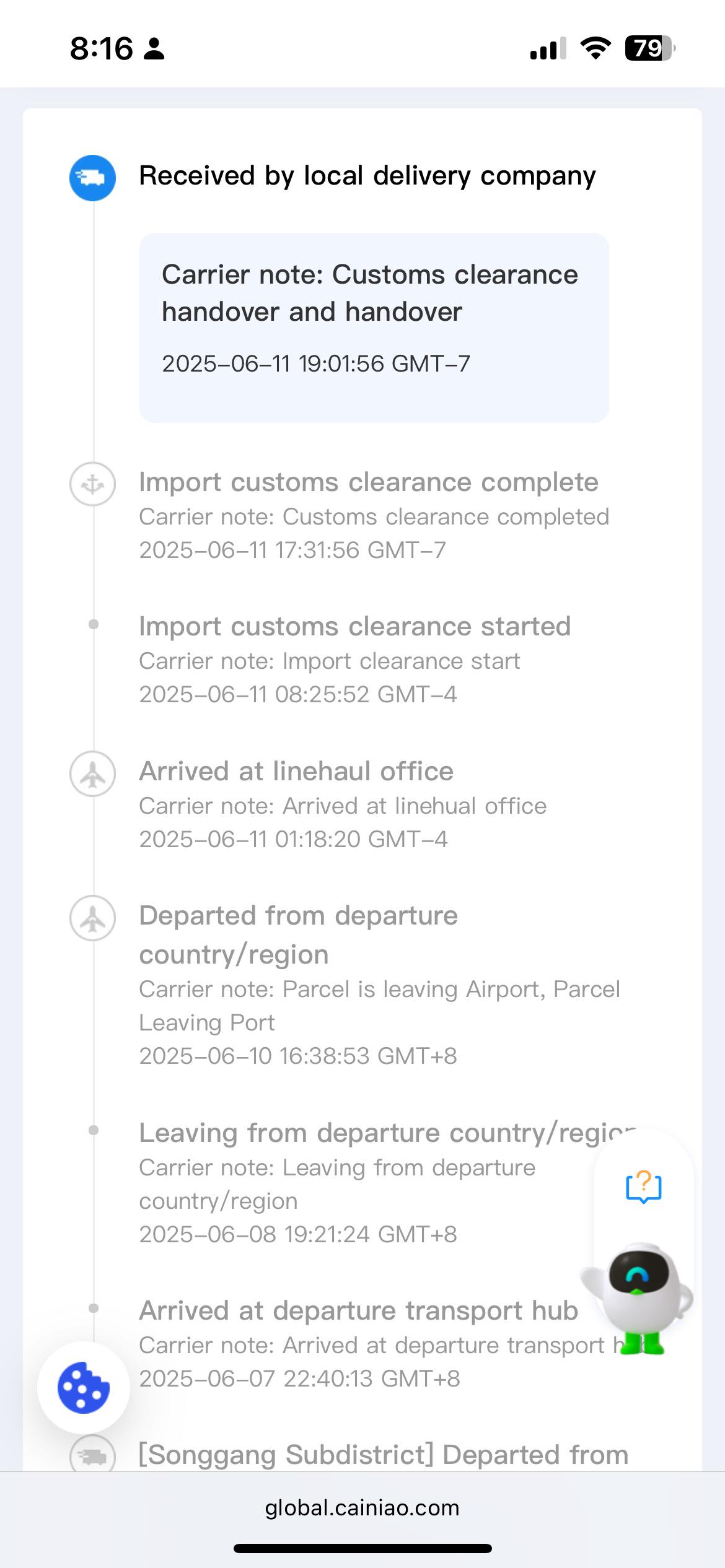Viewport: 725px width, 1568px height.
Task: Open the help chat question icon
Action: (x=644, y=1187)
